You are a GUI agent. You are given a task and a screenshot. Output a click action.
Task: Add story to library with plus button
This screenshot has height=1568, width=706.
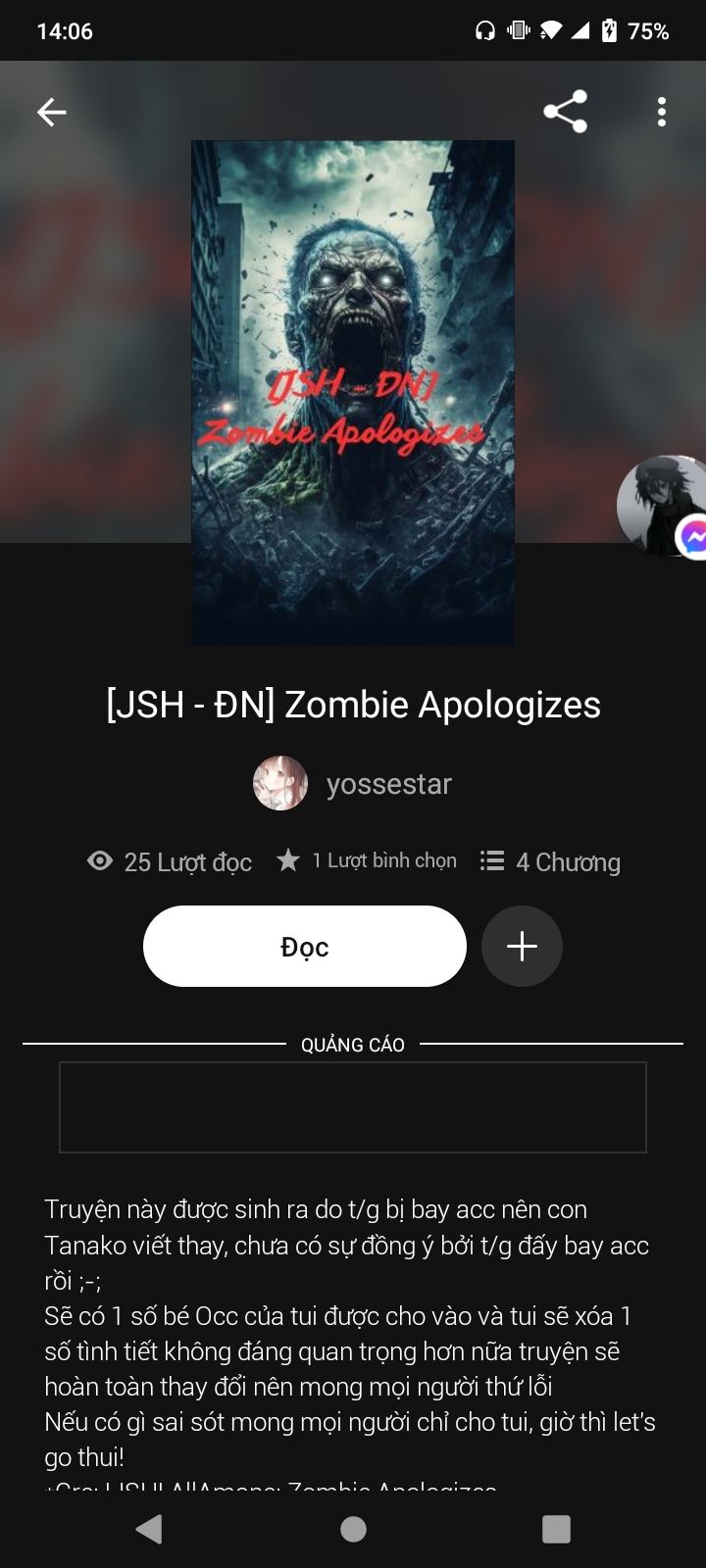click(522, 946)
